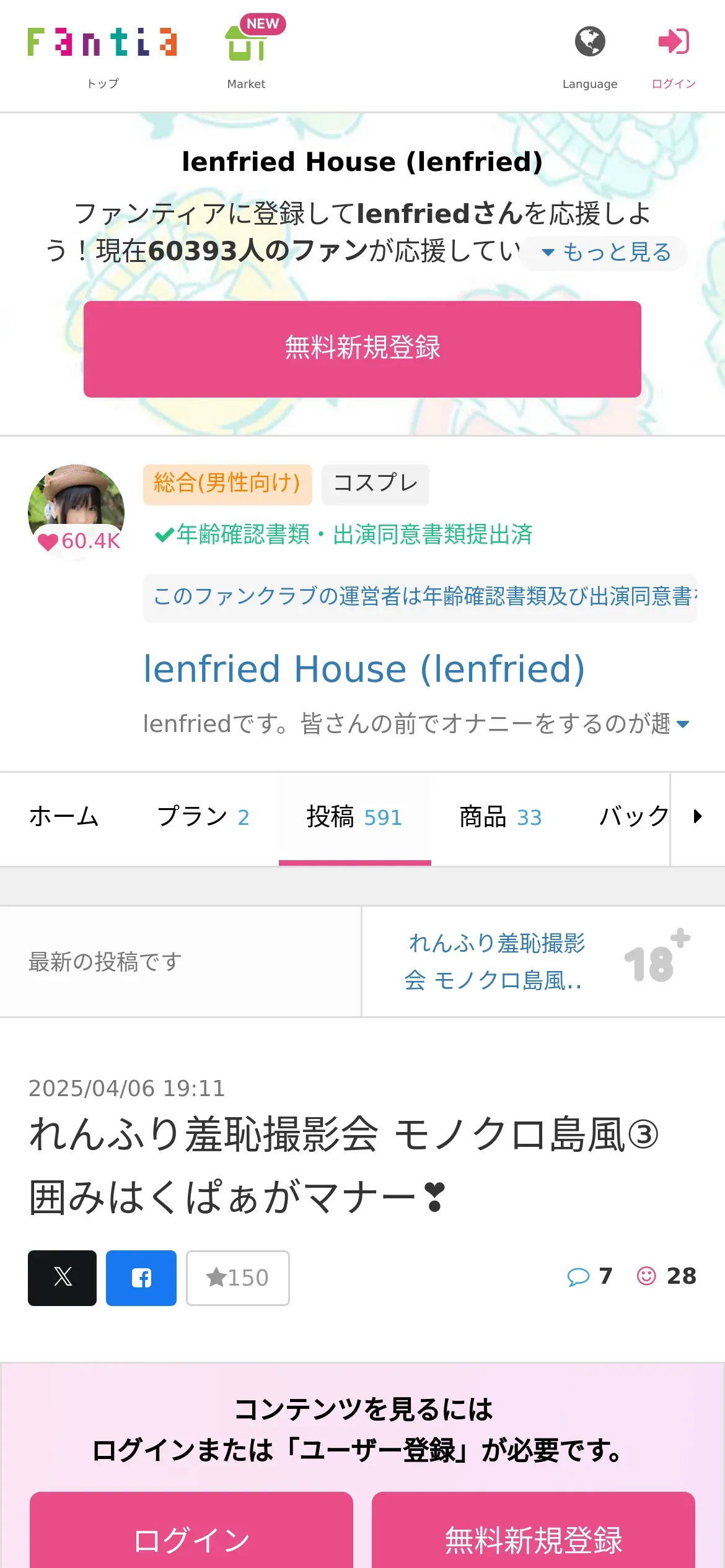Share this post on X
Screen dimensions: 725x1568
pos(62,1278)
